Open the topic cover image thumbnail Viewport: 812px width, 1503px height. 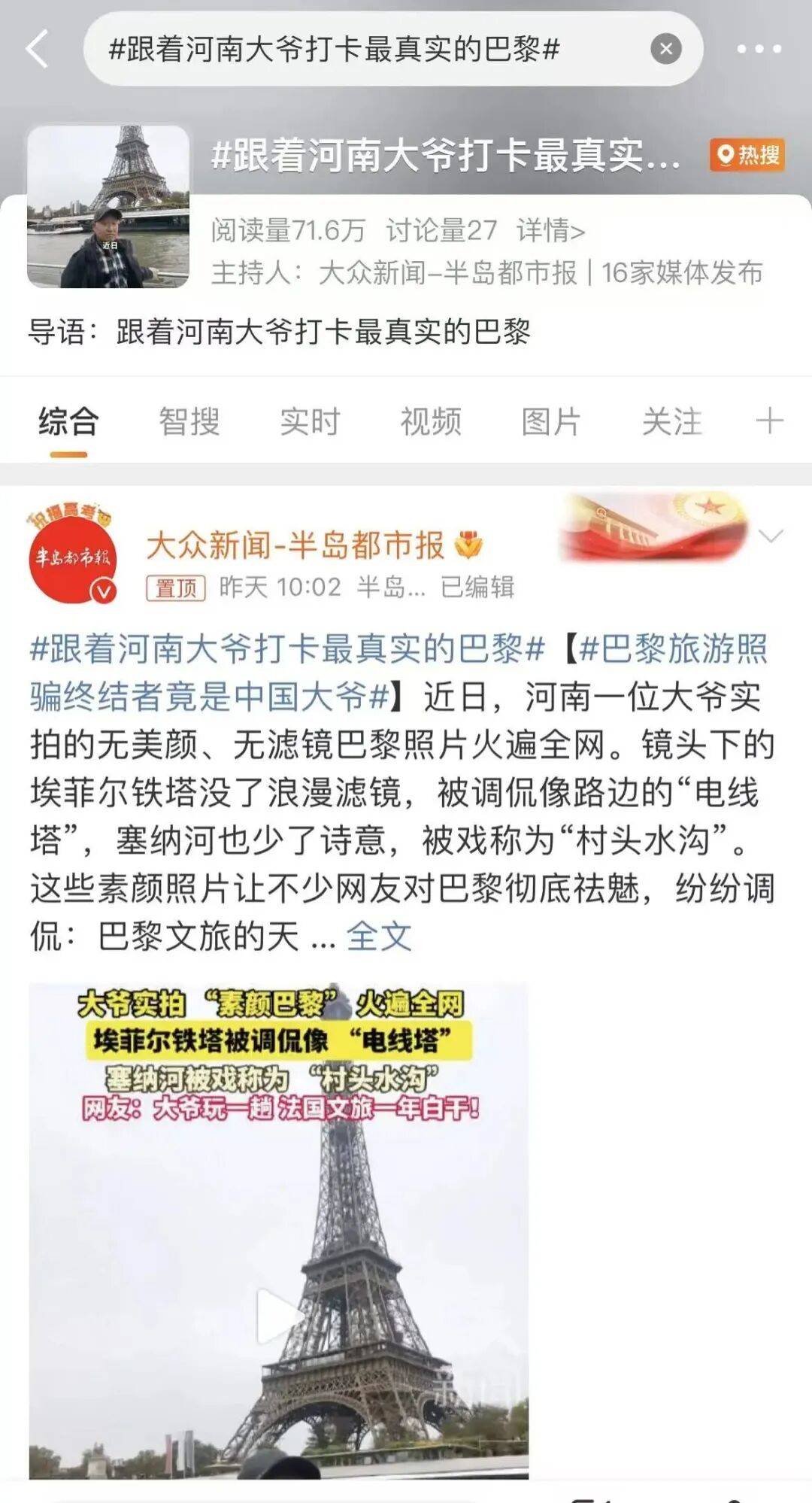click(x=108, y=207)
